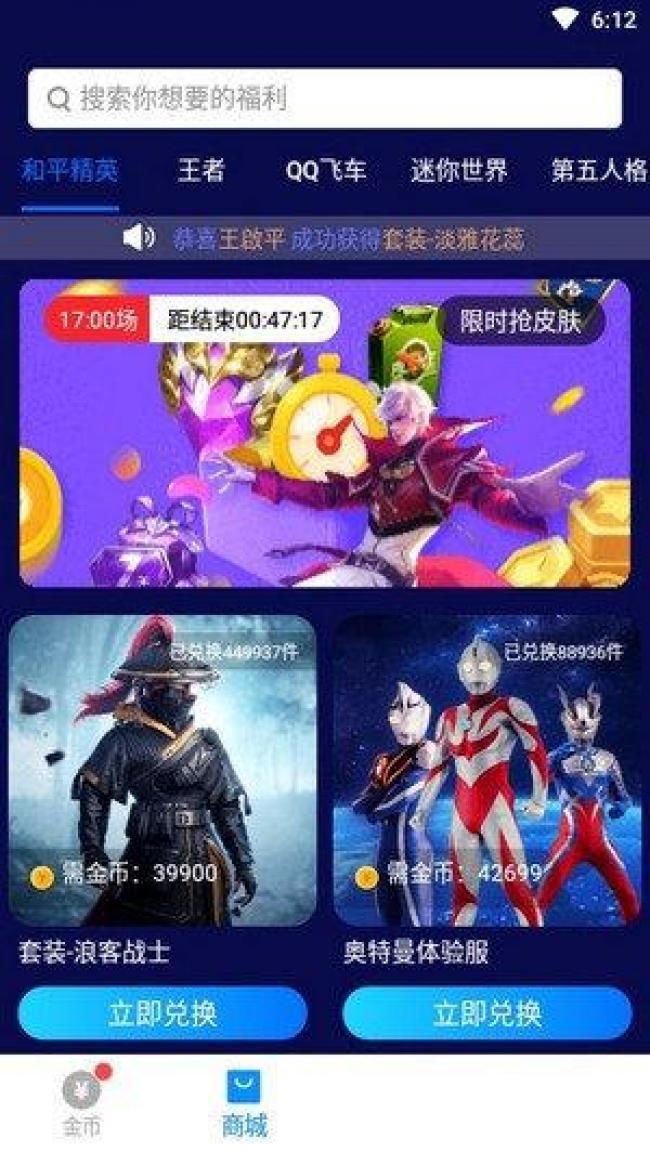Select the 和平精英 tab

pos(70,170)
